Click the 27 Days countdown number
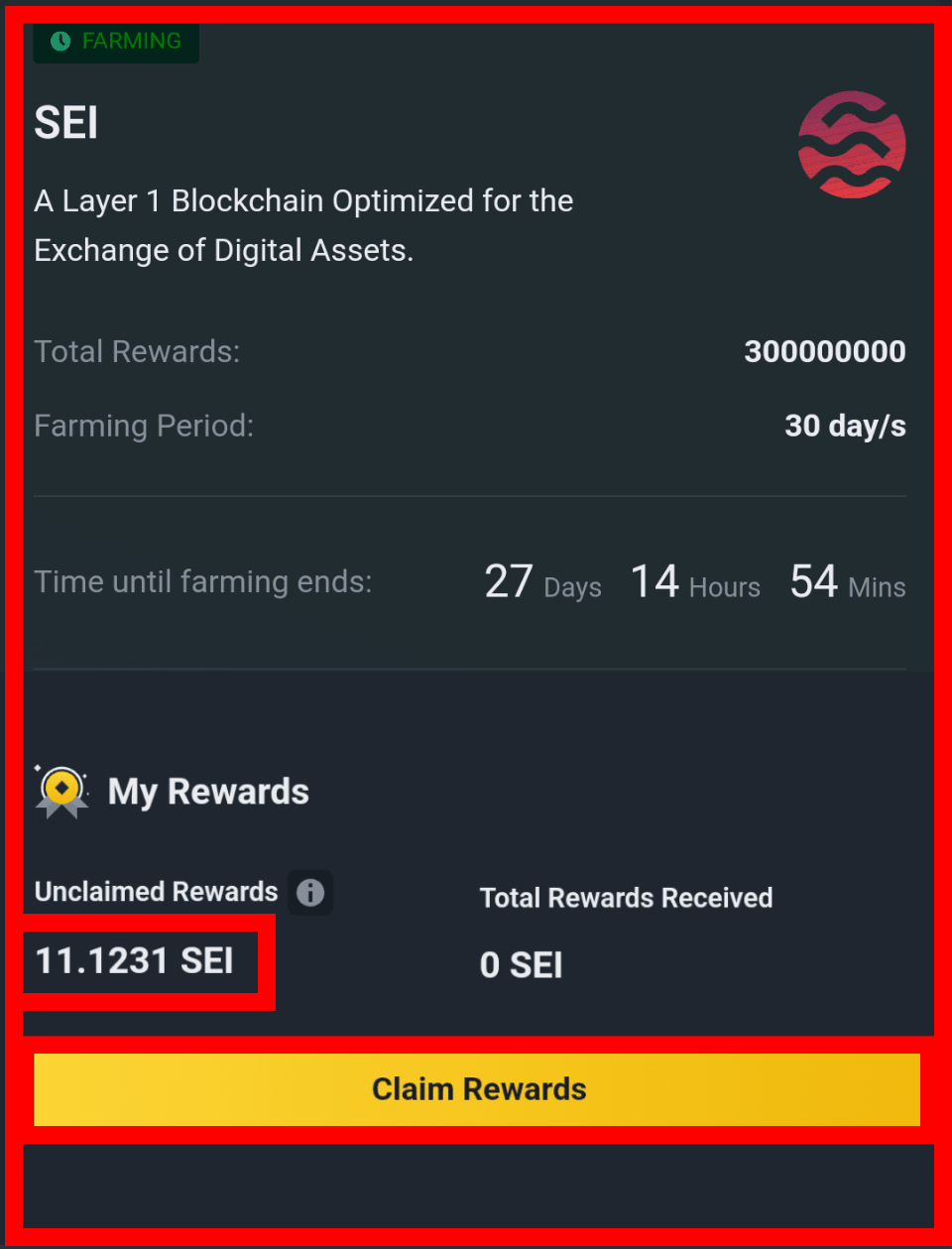The height and width of the screenshot is (1249, 952). click(509, 580)
